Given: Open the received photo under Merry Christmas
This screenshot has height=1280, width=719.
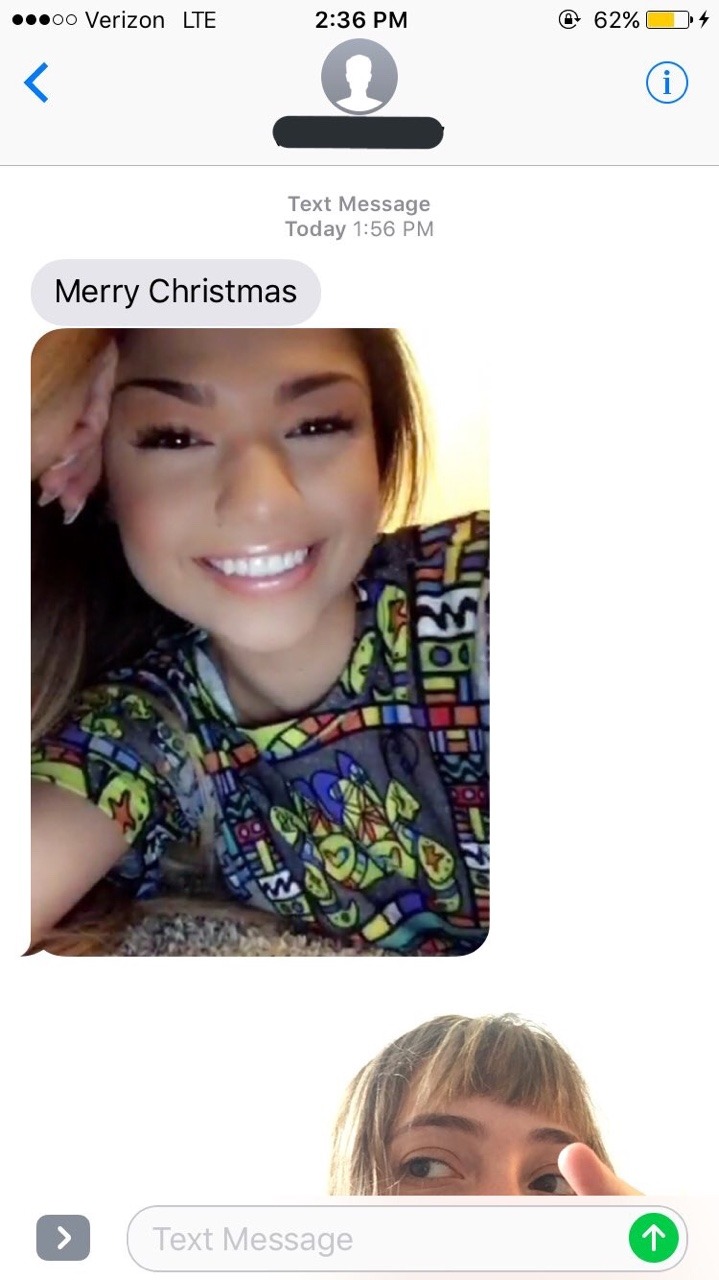Looking at the screenshot, I should (260, 640).
